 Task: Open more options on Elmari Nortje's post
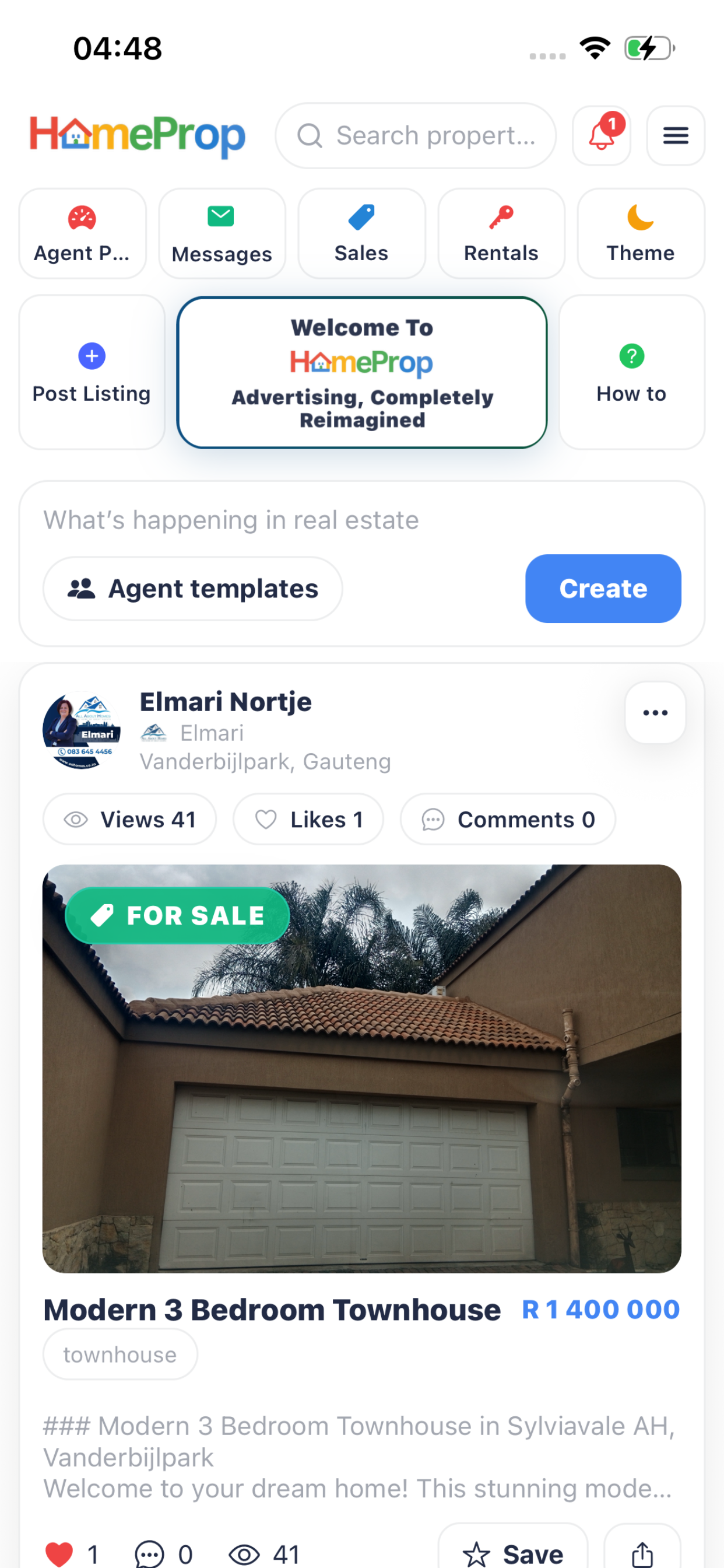tap(655, 713)
